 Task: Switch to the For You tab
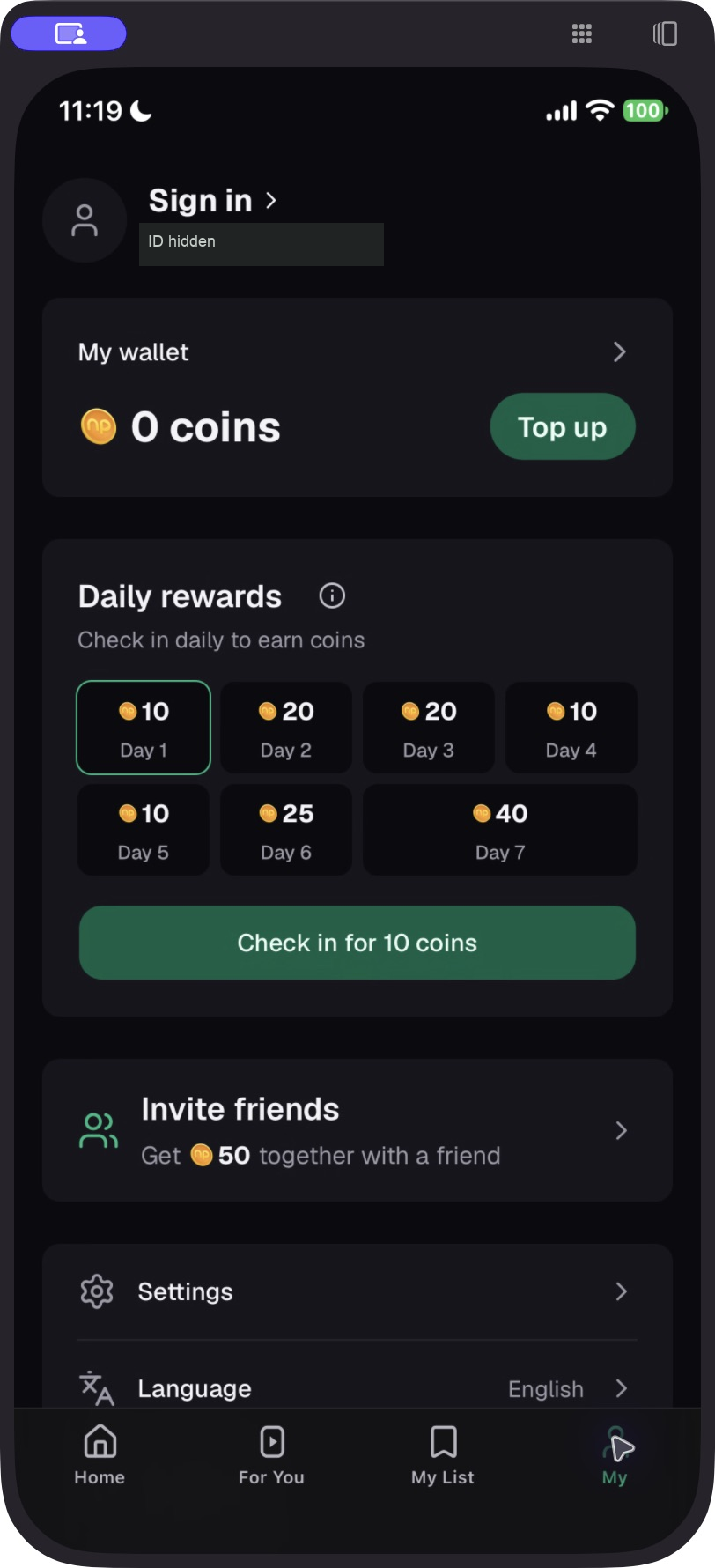point(271,1455)
